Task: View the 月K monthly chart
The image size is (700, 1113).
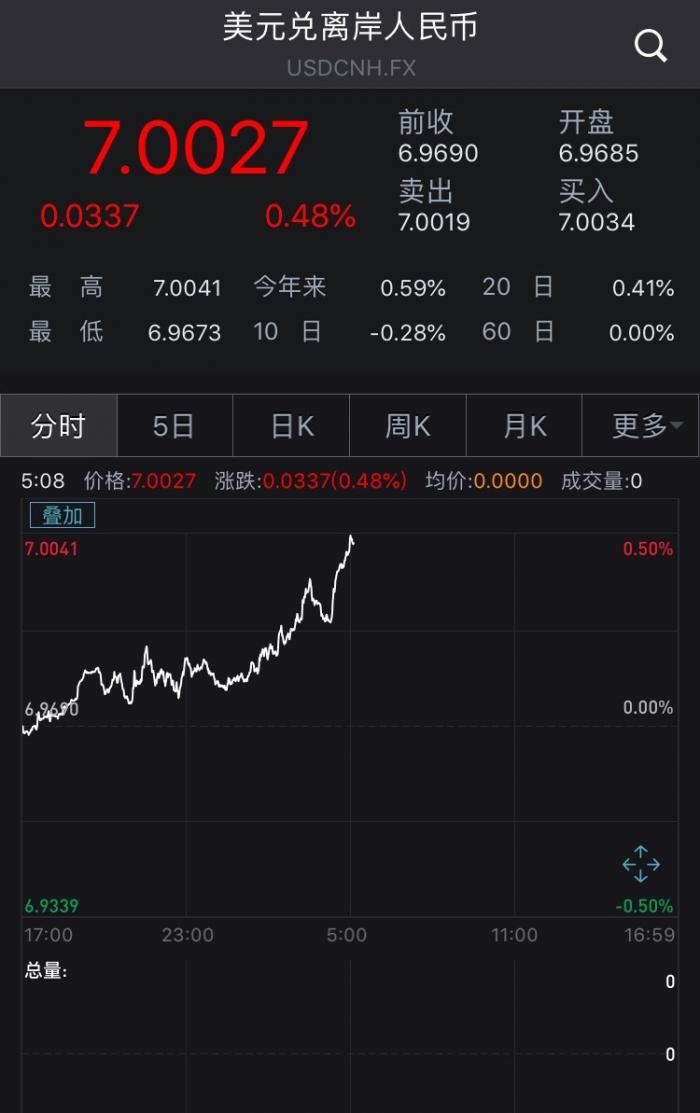Action: (x=524, y=426)
